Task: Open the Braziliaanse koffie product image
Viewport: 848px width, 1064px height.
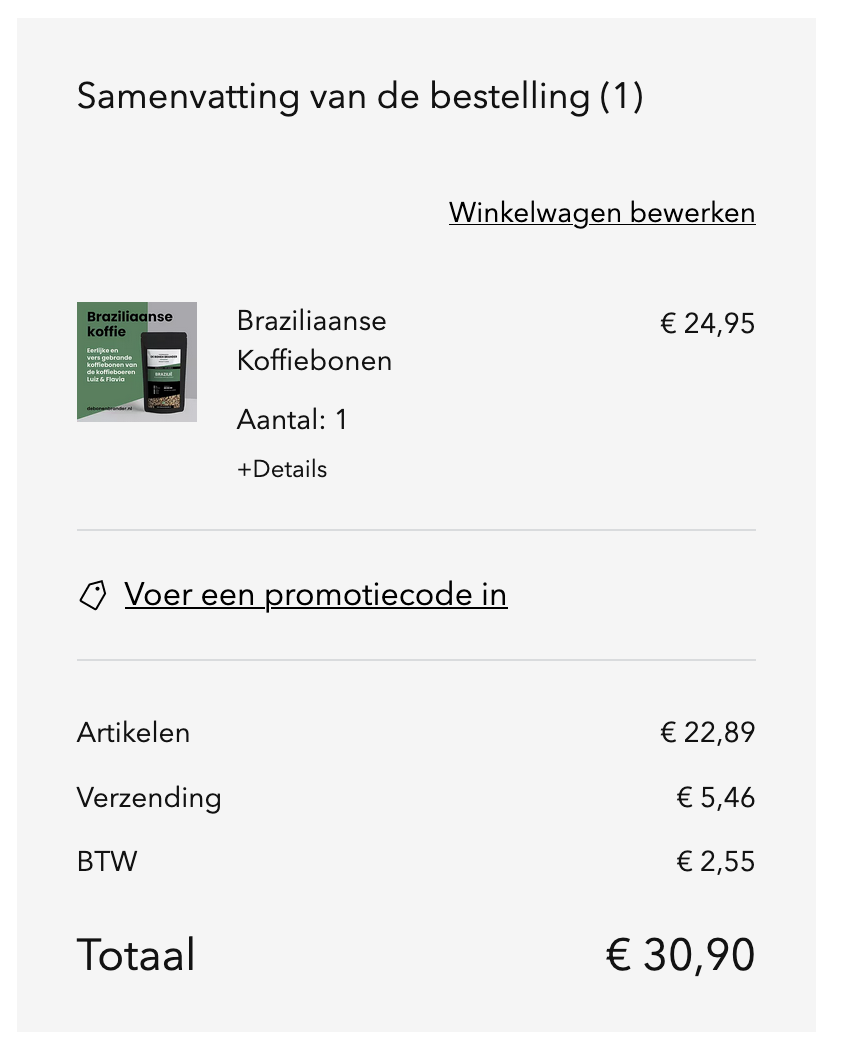Action: point(137,362)
